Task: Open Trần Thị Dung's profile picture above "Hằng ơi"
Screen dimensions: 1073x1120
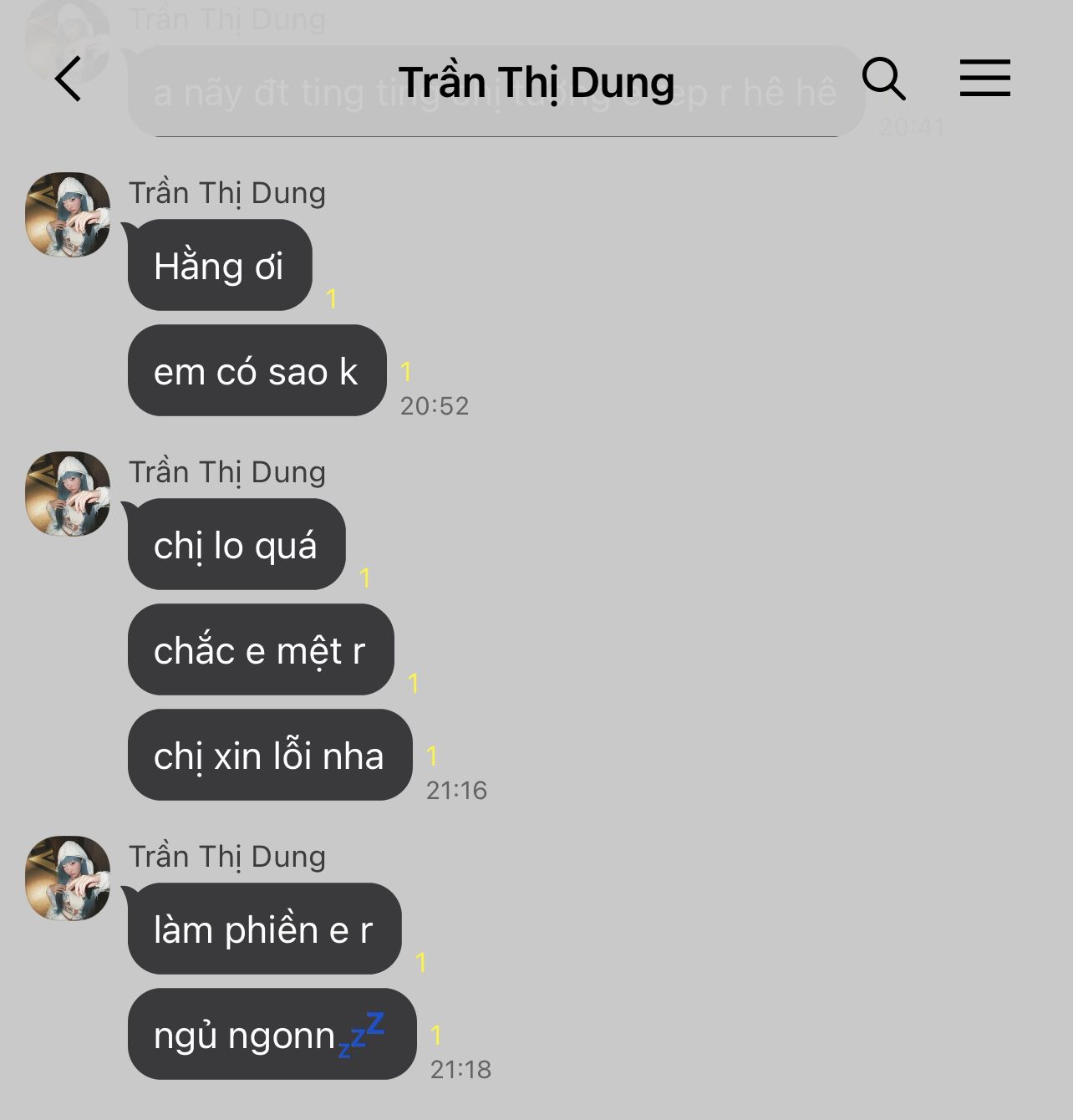Action: click(68, 215)
